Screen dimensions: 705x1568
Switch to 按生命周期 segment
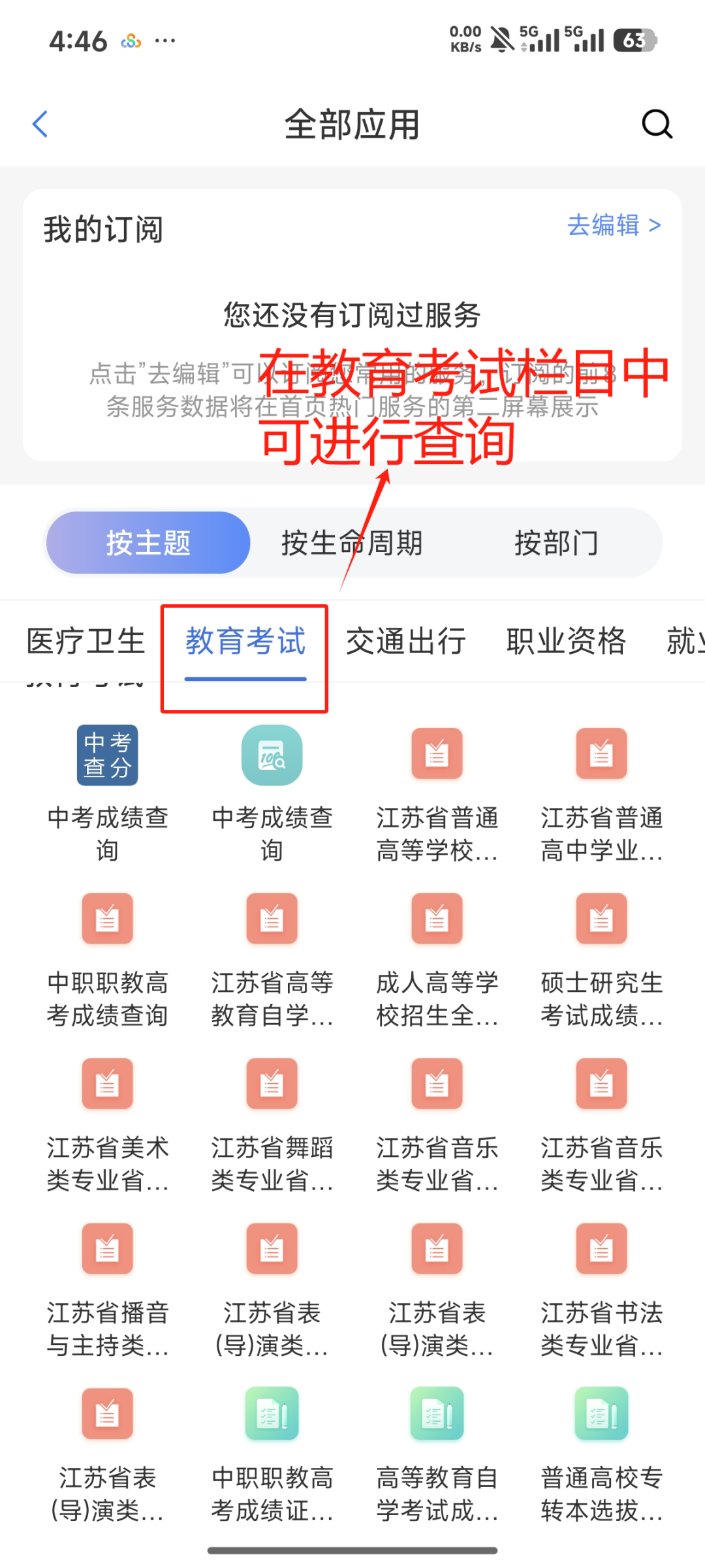point(352,543)
